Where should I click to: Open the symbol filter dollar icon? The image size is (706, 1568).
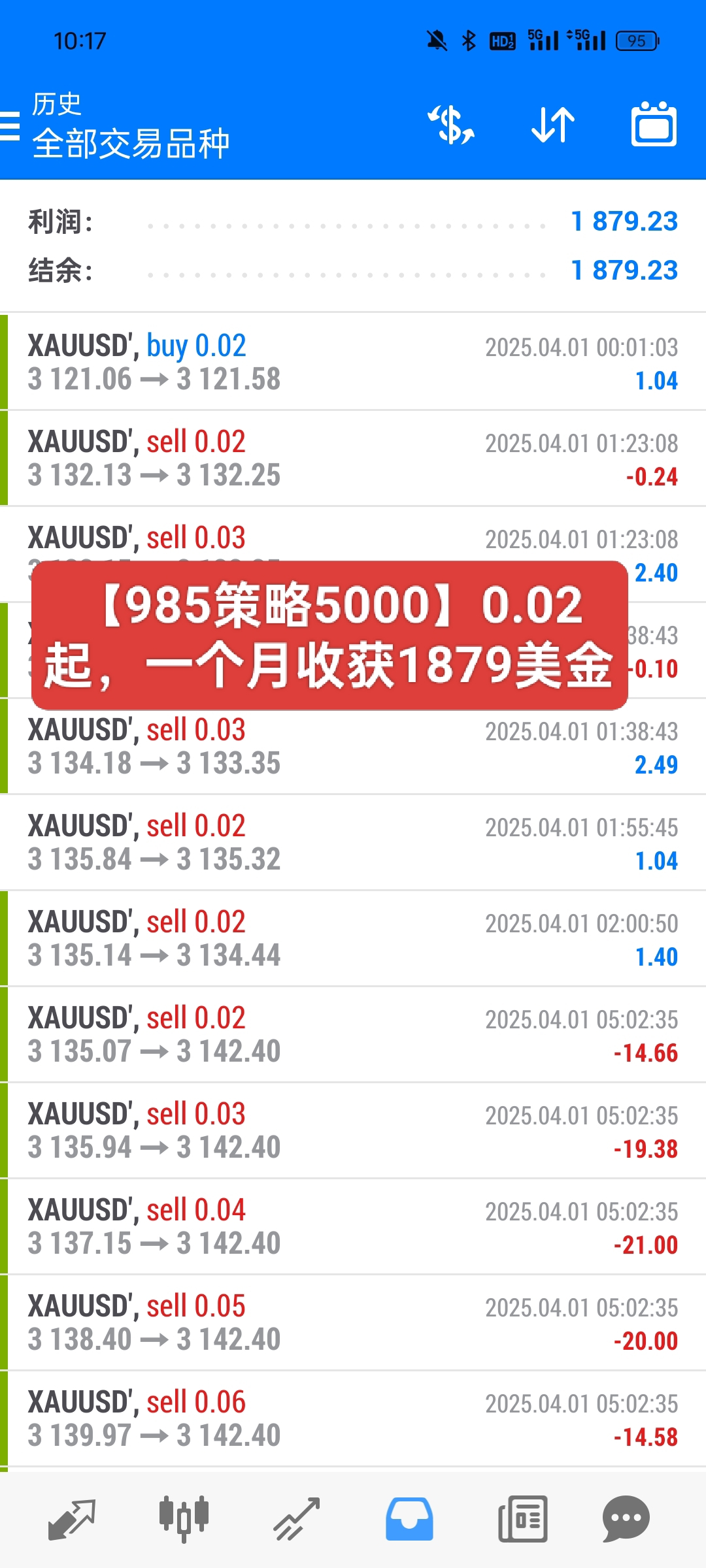point(451,125)
